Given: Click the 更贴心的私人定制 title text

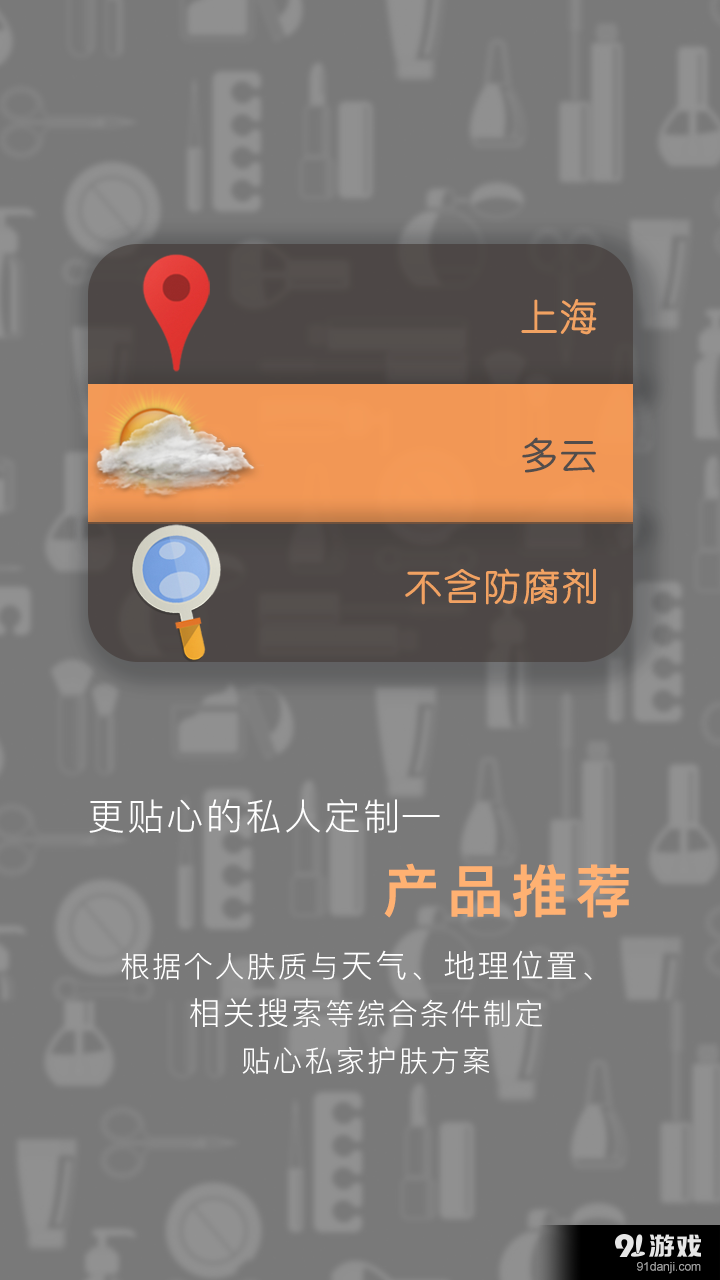Looking at the screenshot, I should (260, 815).
